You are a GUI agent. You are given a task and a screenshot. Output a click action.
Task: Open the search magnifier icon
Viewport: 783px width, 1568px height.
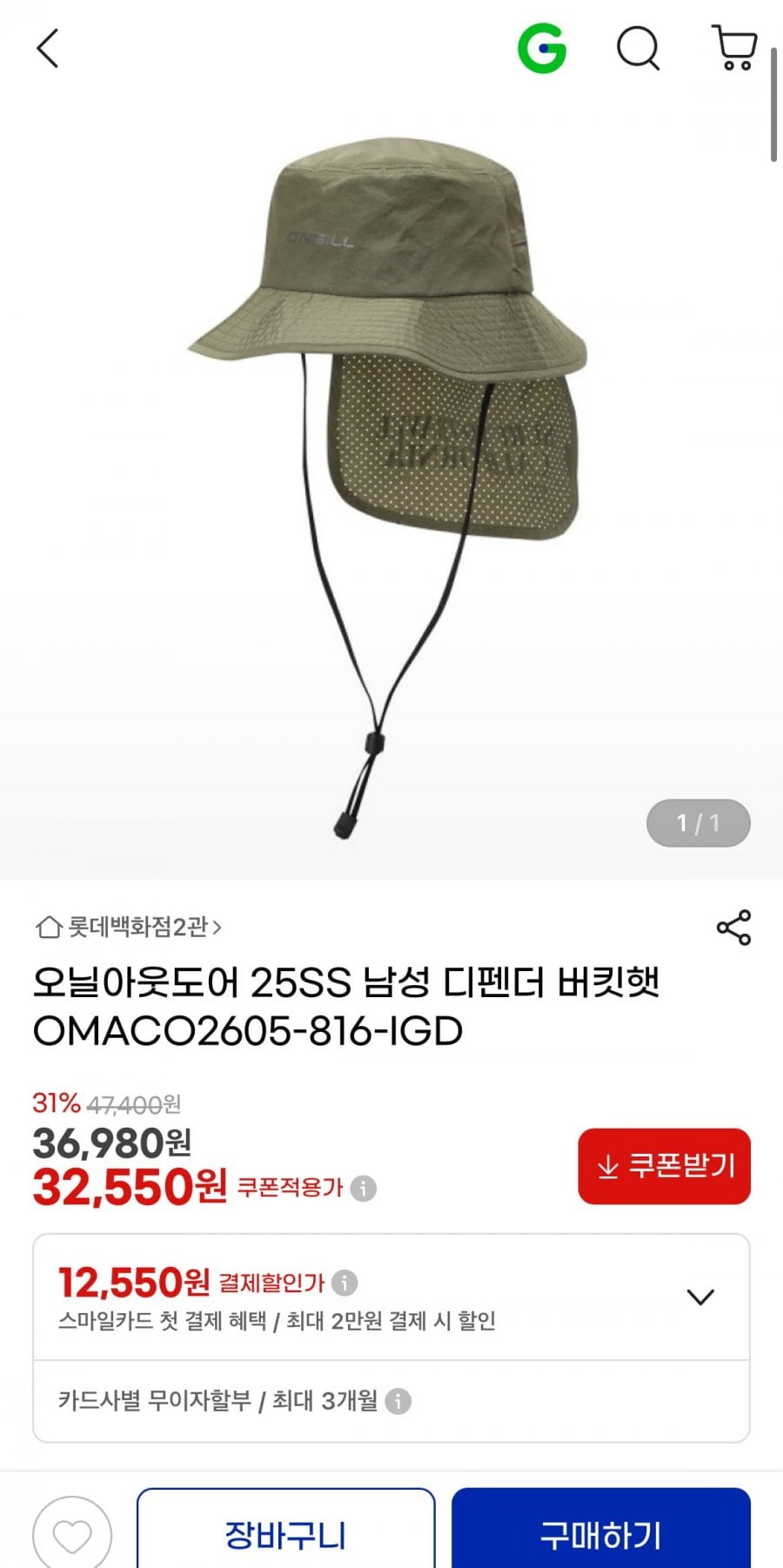click(639, 49)
